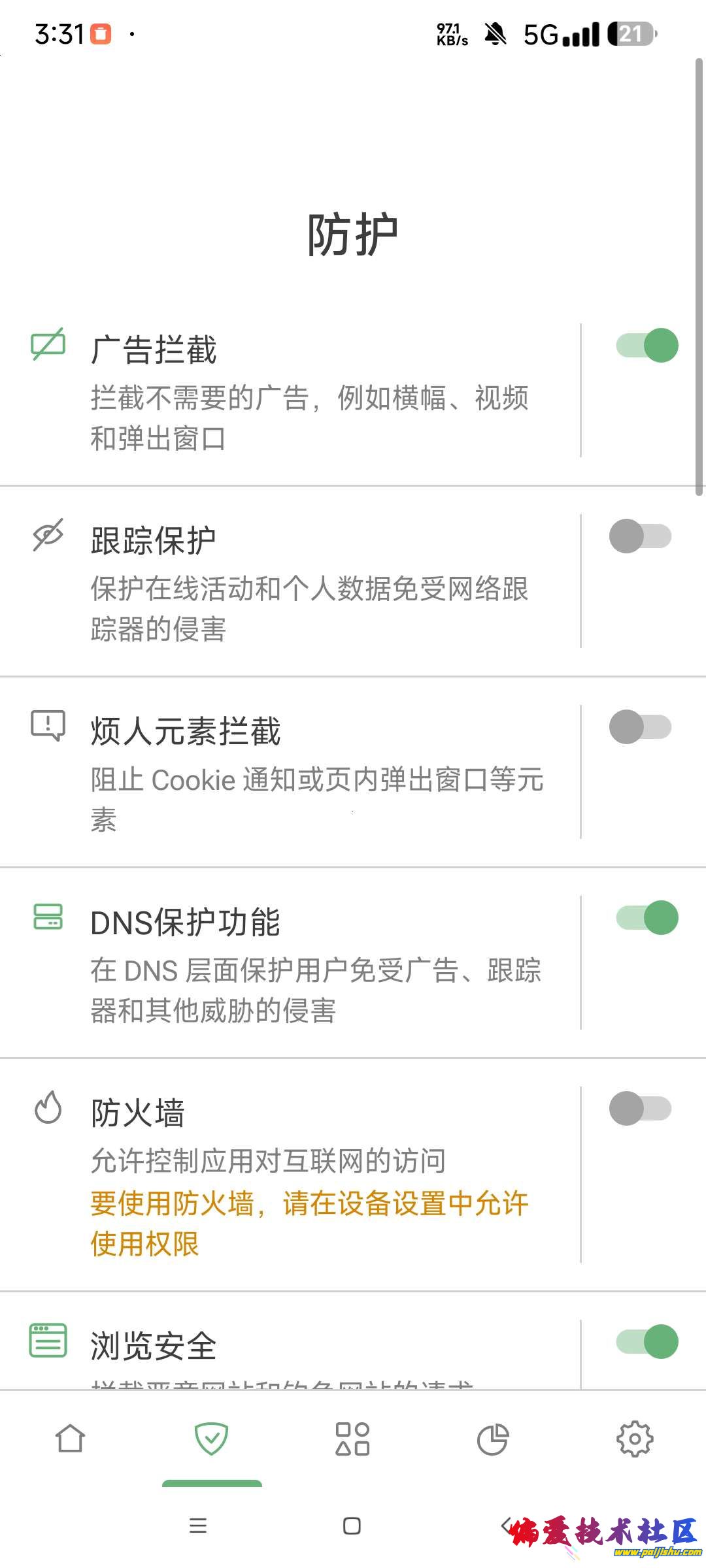This screenshot has height=1568, width=706.
Task: Switch to the statistics pie-chart tab
Action: pos(493,1440)
